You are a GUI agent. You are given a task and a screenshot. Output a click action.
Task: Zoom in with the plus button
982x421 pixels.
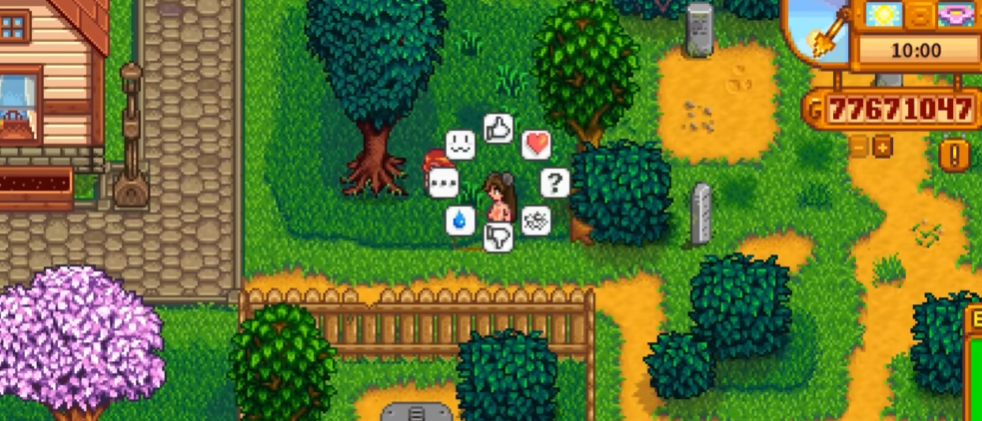(882, 147)
